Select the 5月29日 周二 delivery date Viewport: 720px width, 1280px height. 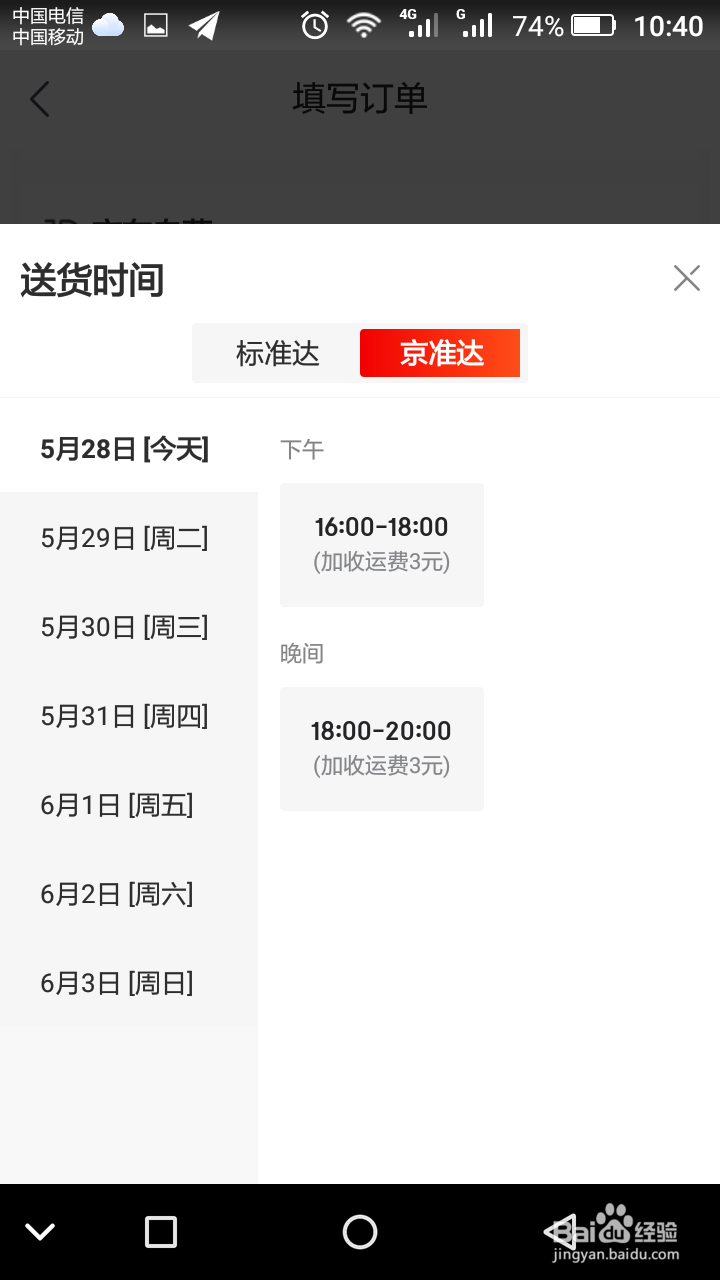click(125, 538)
